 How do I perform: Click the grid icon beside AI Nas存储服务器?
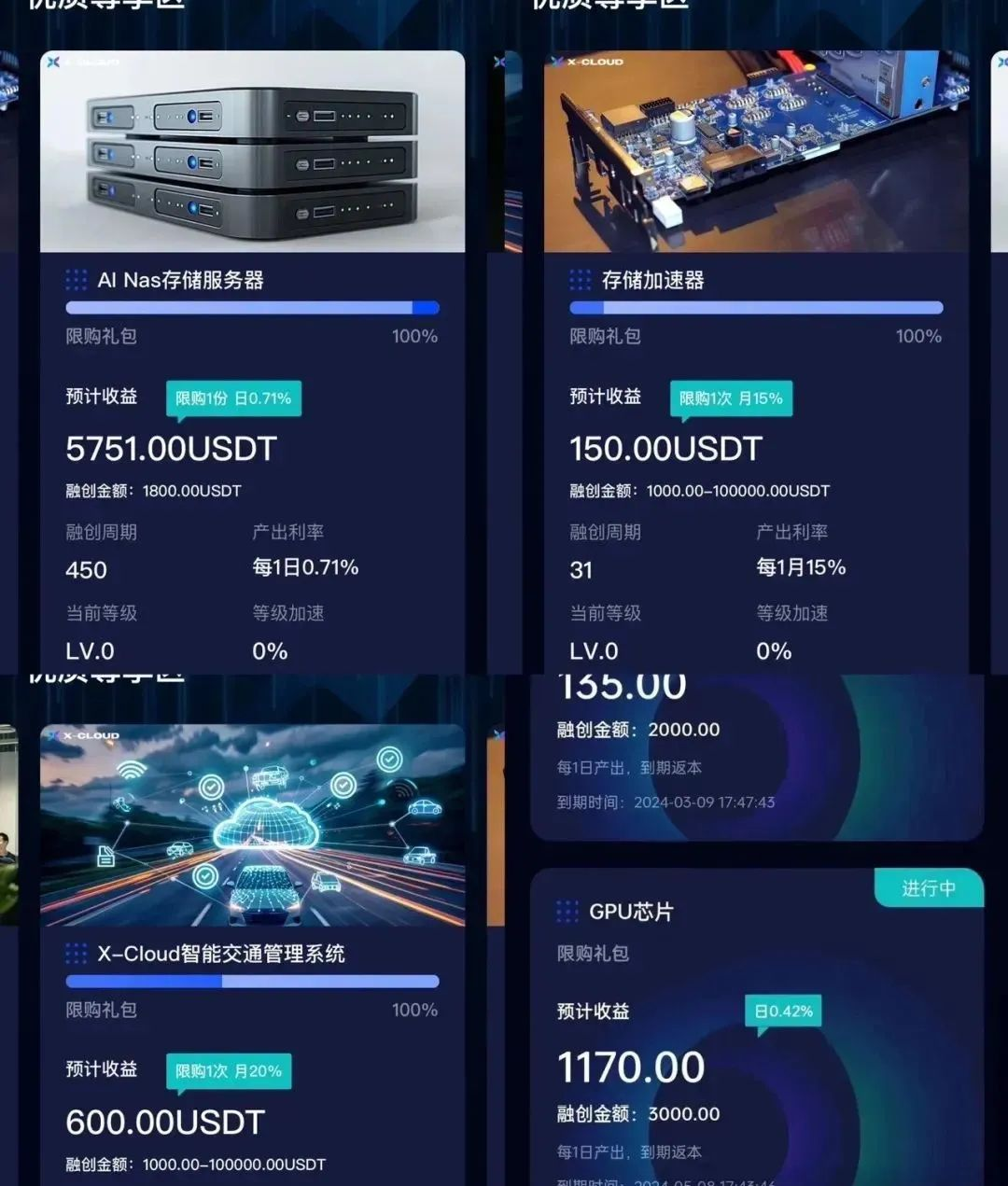pos(76,279)
